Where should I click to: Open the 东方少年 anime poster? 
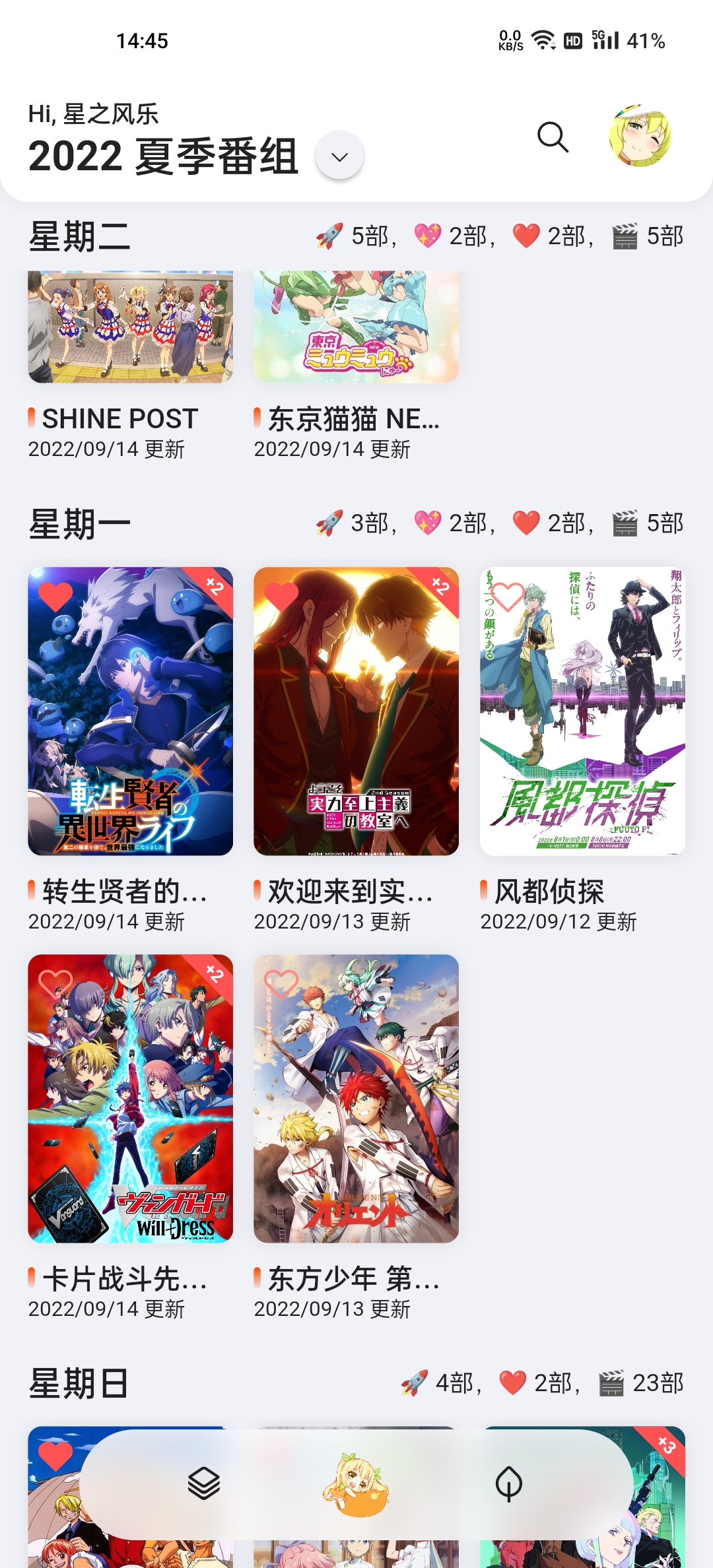point(356,1098)
